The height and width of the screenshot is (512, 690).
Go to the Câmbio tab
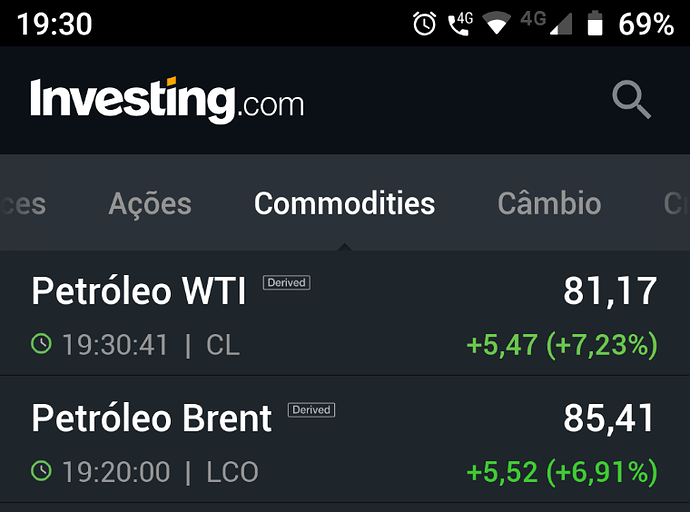[549, 204]
